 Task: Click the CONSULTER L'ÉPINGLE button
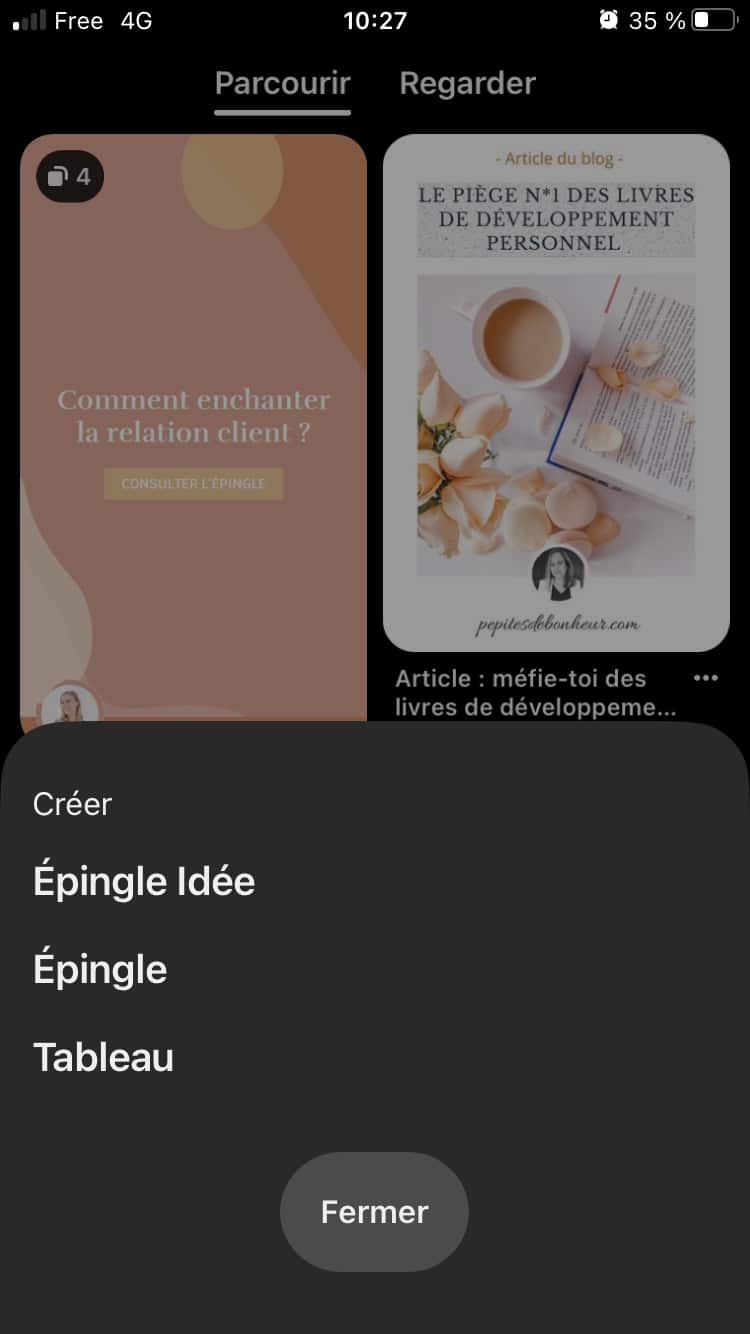[193, 483]
